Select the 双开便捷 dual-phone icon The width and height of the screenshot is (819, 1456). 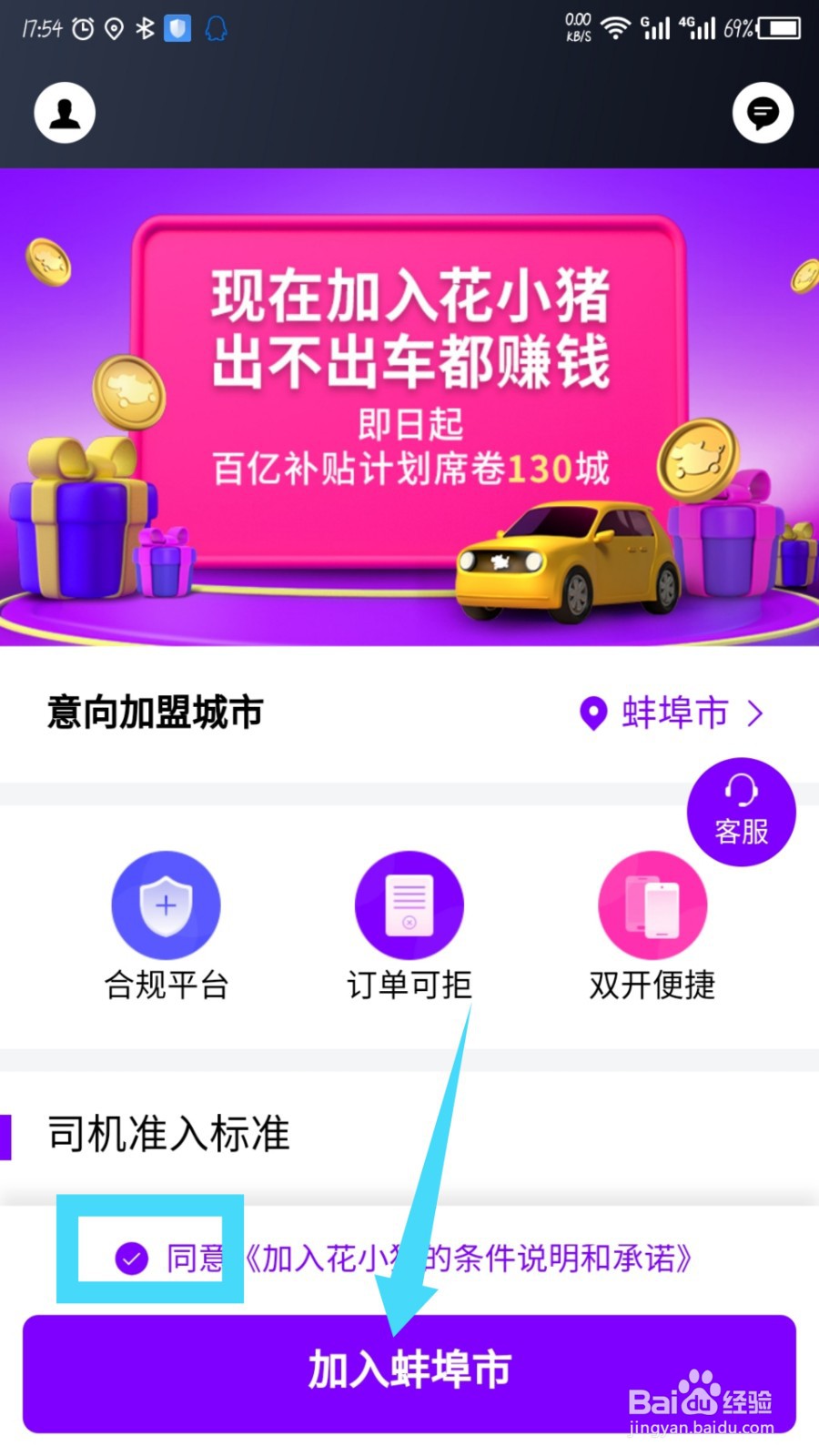(652, 905)
